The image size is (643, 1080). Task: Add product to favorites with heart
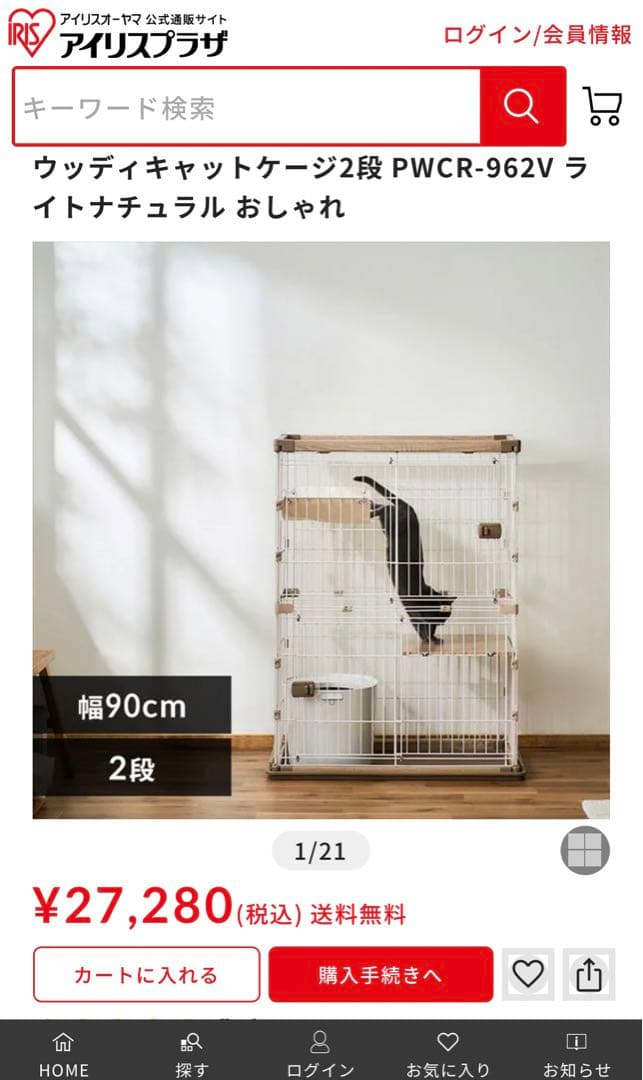coord(528,974)
